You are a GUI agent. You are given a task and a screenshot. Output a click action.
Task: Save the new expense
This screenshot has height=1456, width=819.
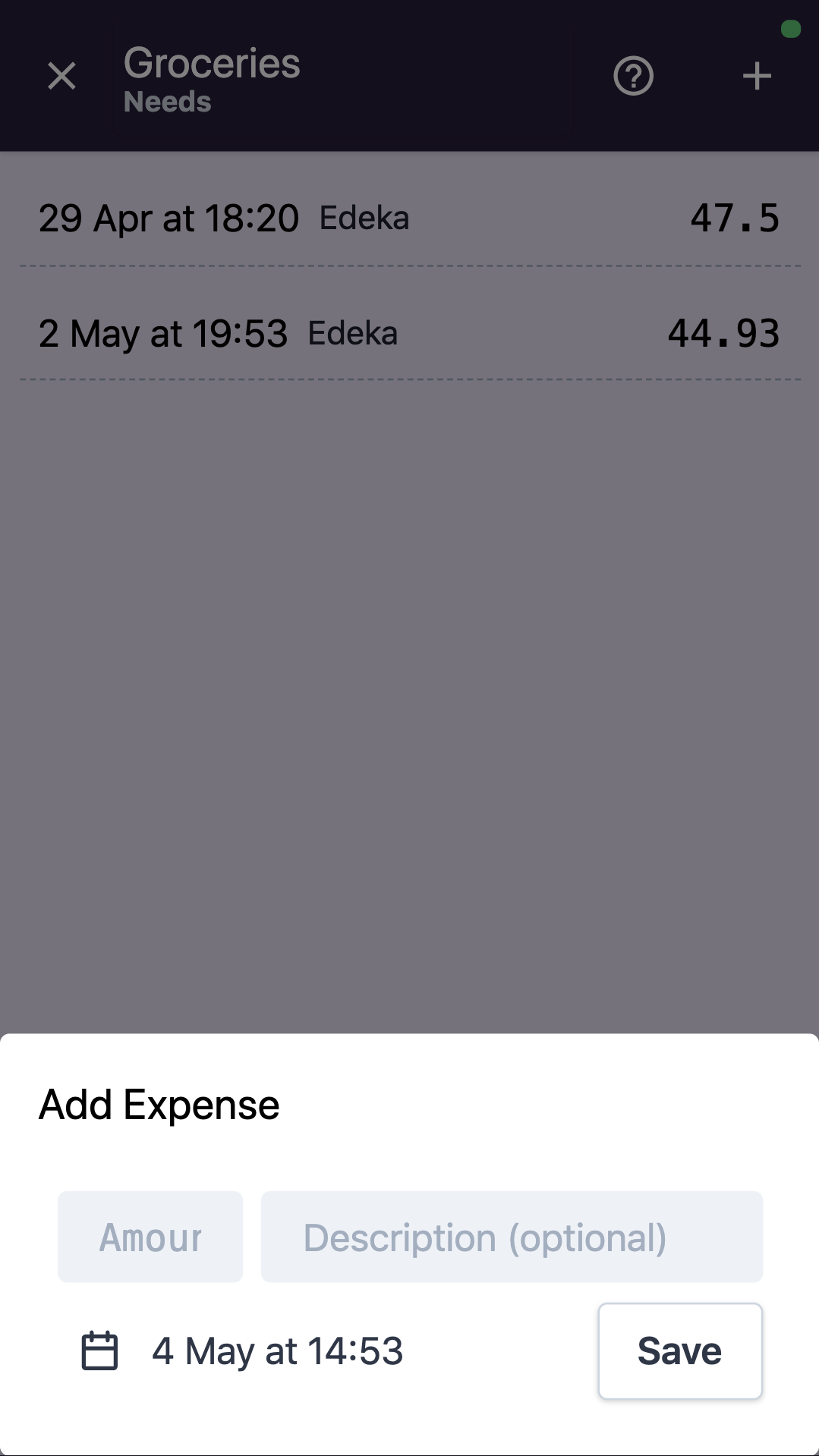(679, 1351)
